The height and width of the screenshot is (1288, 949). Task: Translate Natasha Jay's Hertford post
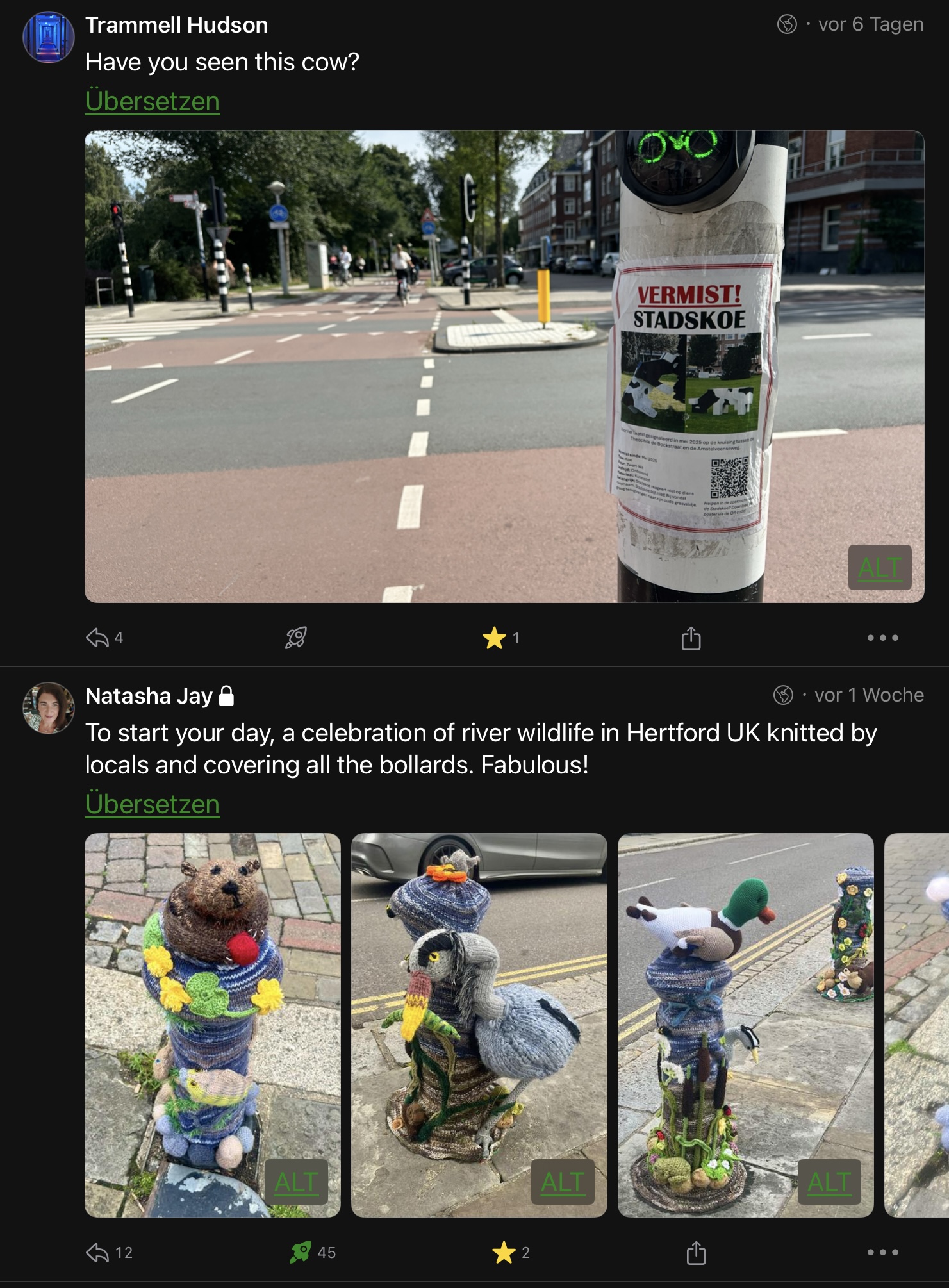[x=153, y=804]
